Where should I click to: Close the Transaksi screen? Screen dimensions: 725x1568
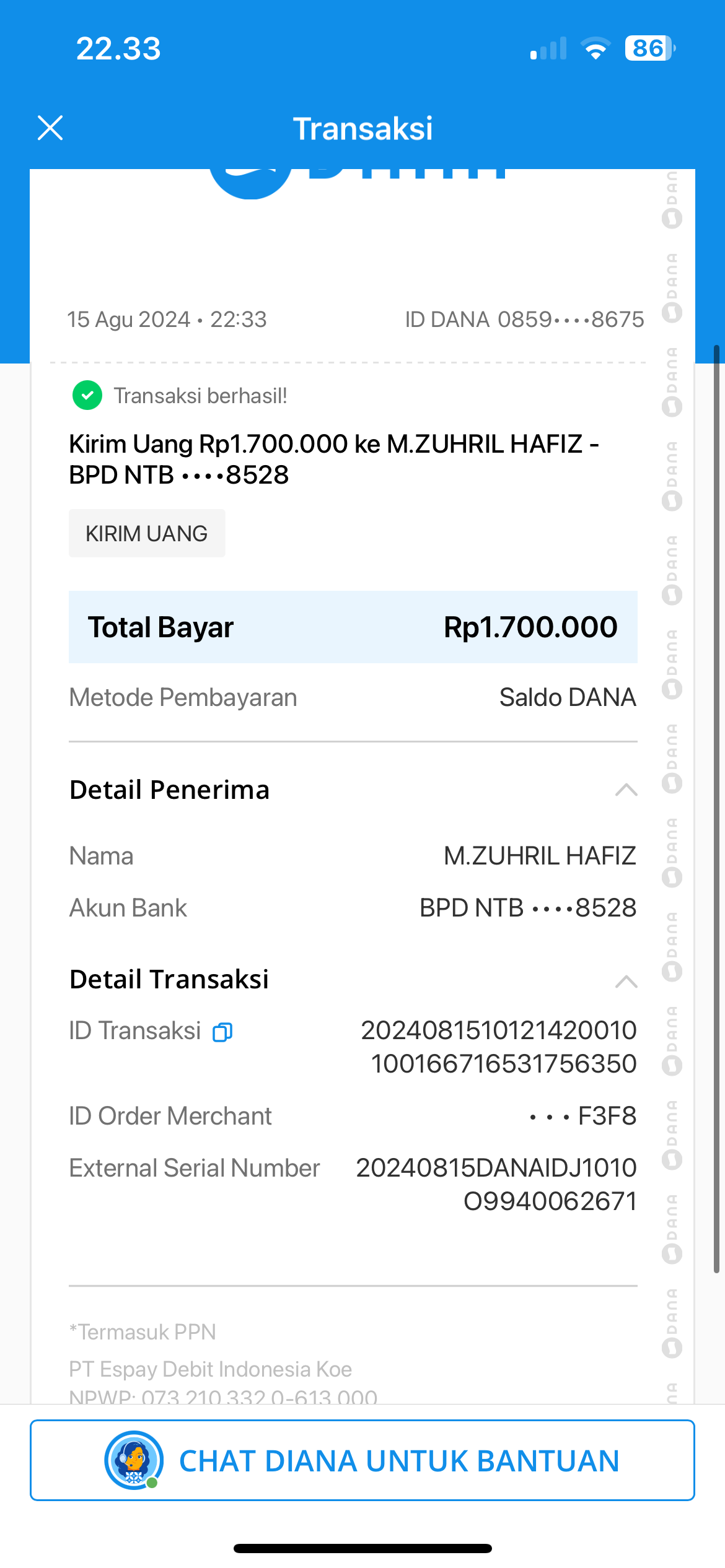50,128
